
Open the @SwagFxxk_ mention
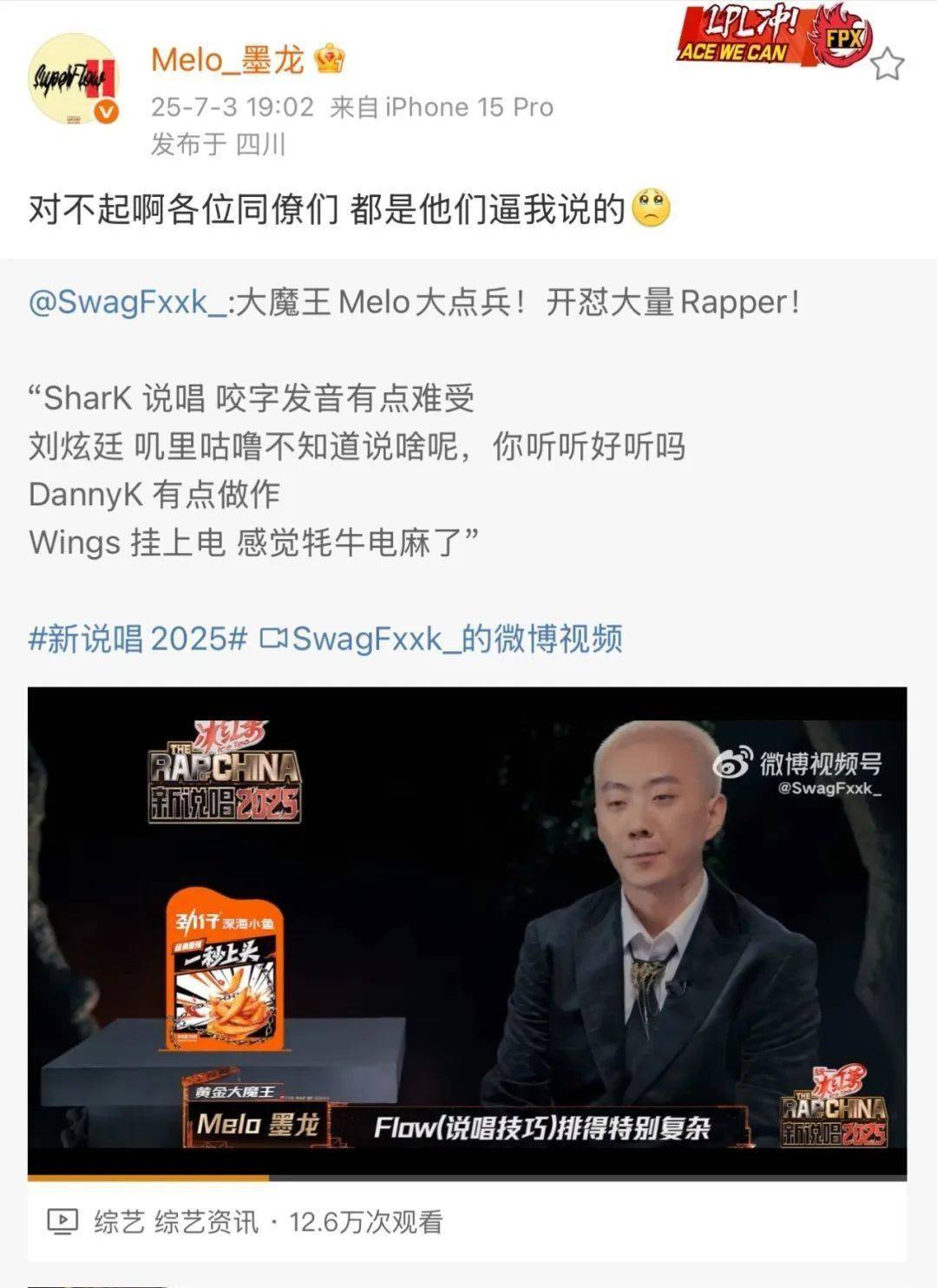click(x=127, y=303)
